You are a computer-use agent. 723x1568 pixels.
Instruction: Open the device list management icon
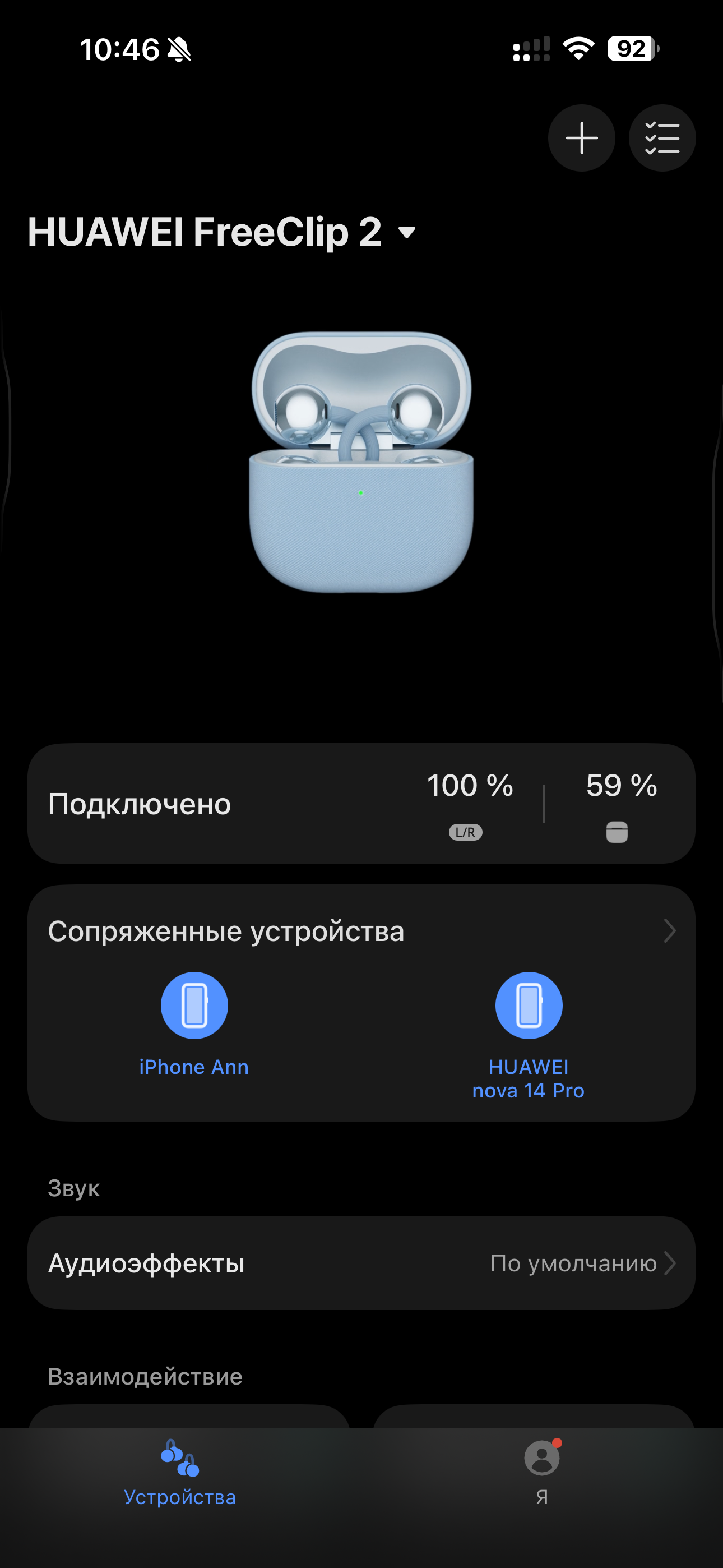tap(661, 138)
